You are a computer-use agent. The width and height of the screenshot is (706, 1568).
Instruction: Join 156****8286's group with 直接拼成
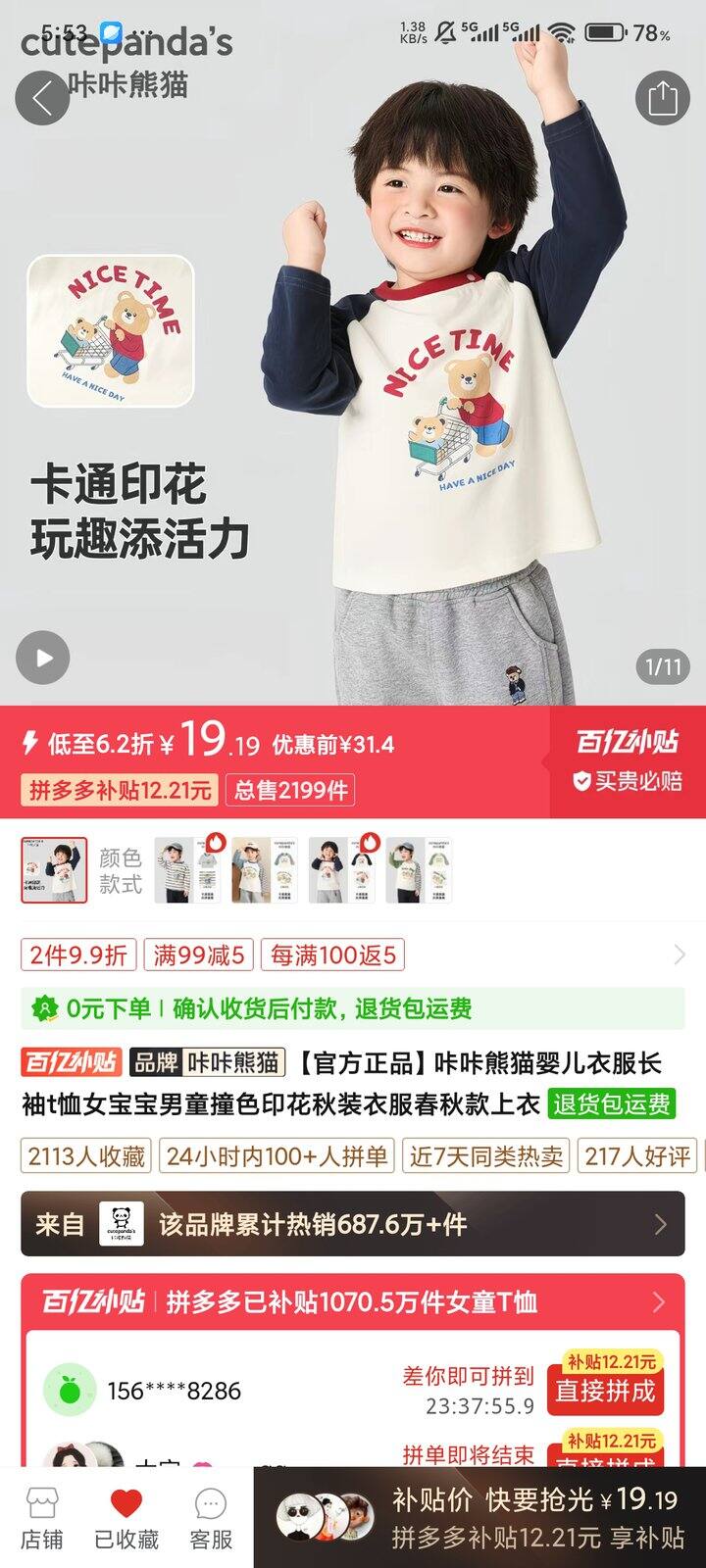coord(605,1390)
